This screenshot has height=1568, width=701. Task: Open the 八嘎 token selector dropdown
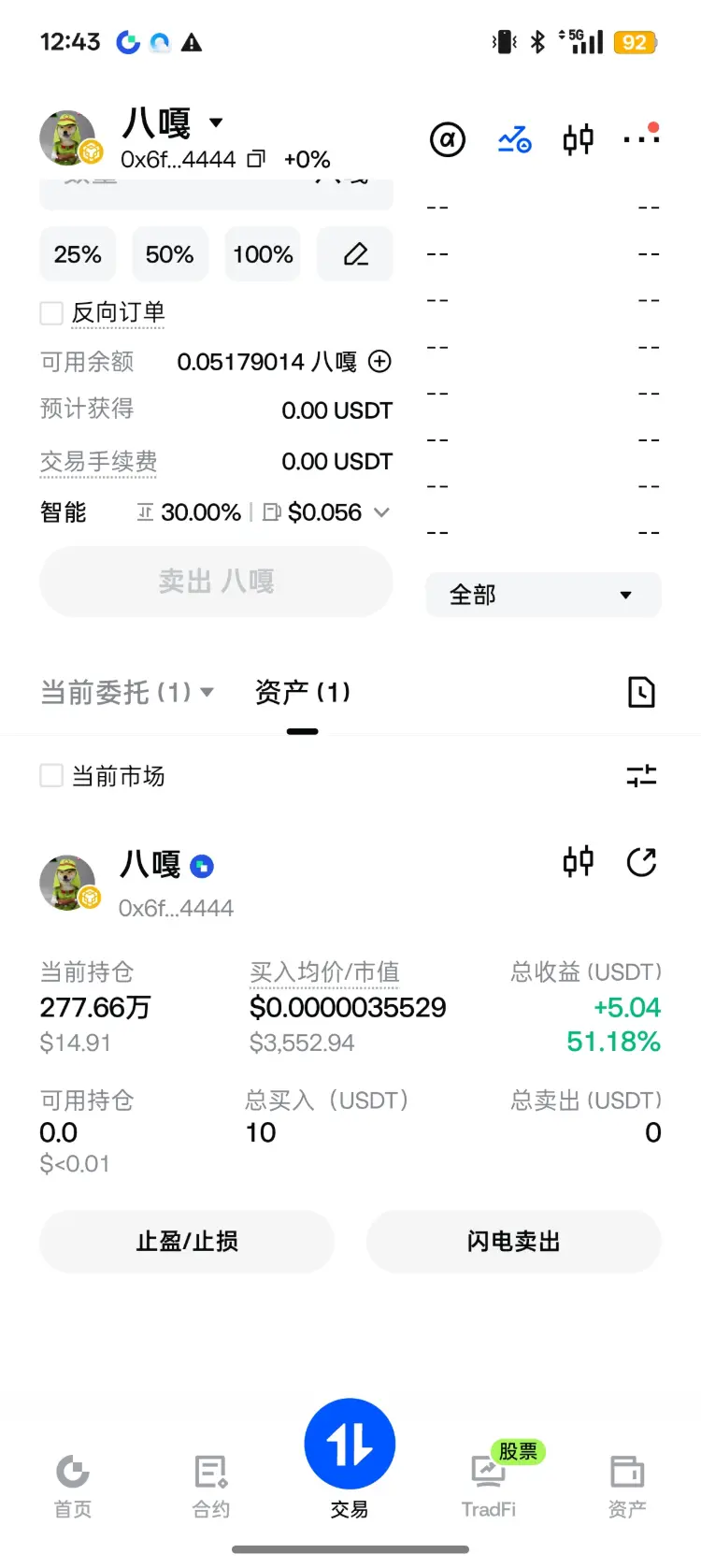(x=216, y=122)
